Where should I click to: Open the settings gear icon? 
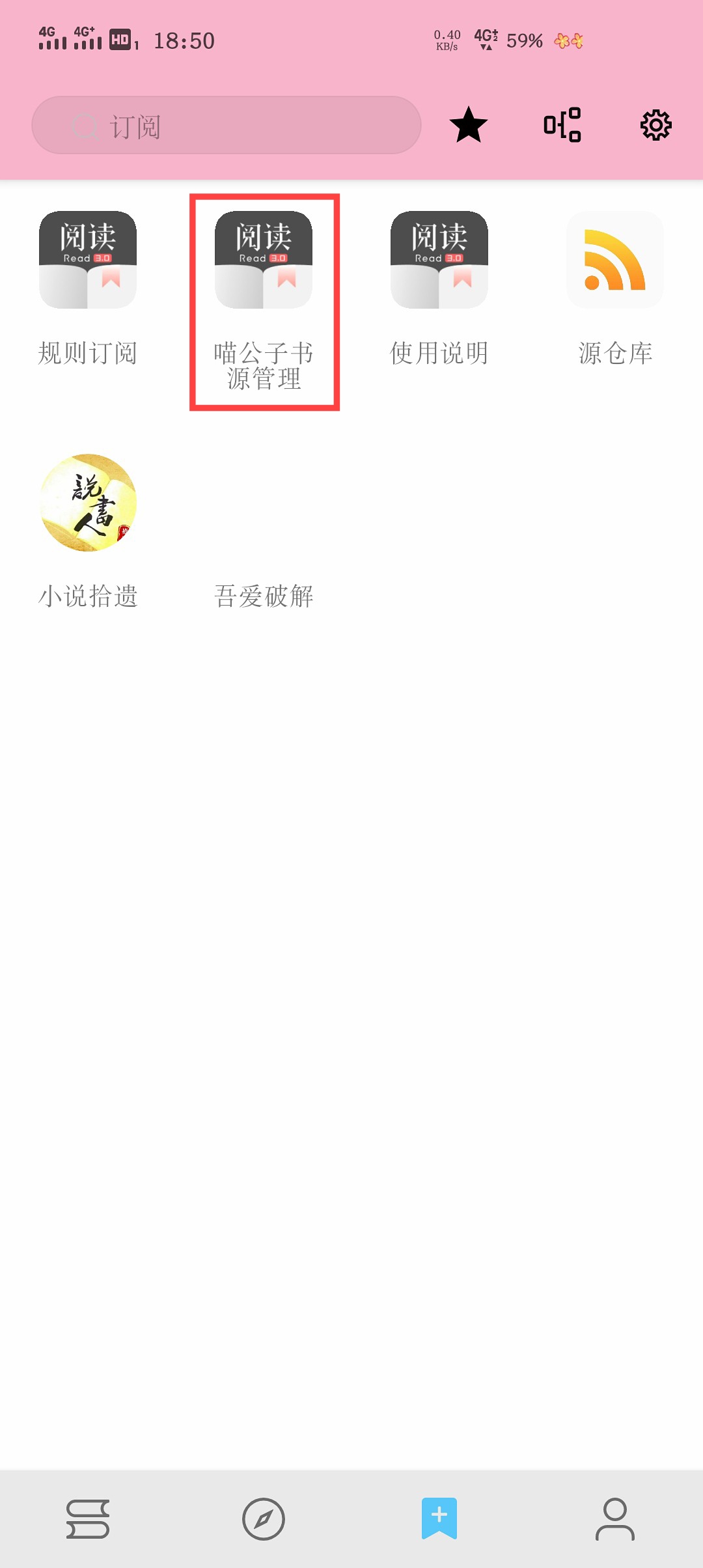655,125
